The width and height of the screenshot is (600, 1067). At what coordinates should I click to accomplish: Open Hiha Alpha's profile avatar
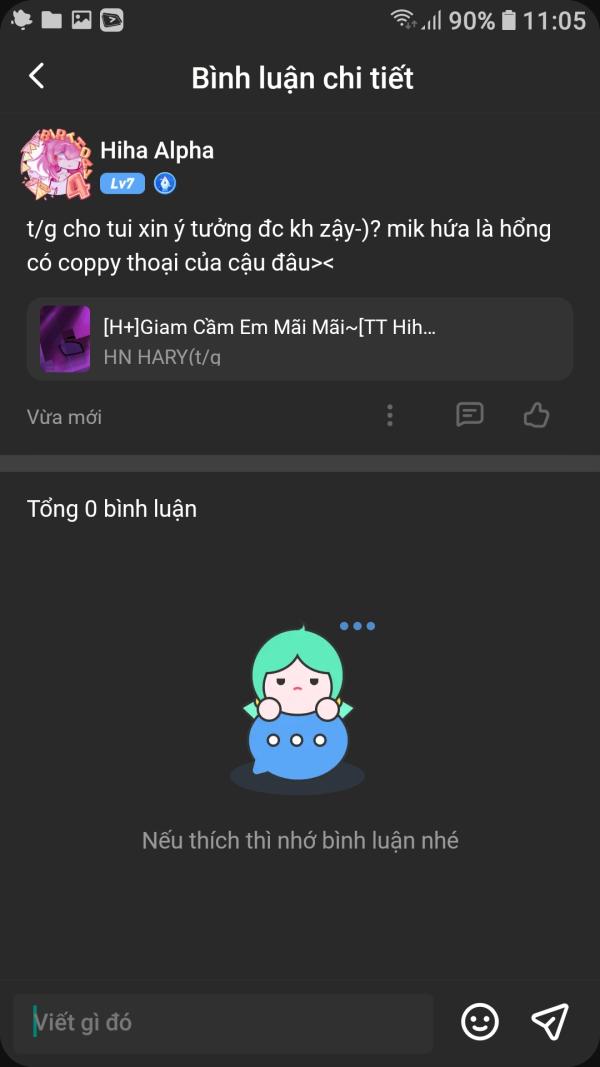coord(56,163)
